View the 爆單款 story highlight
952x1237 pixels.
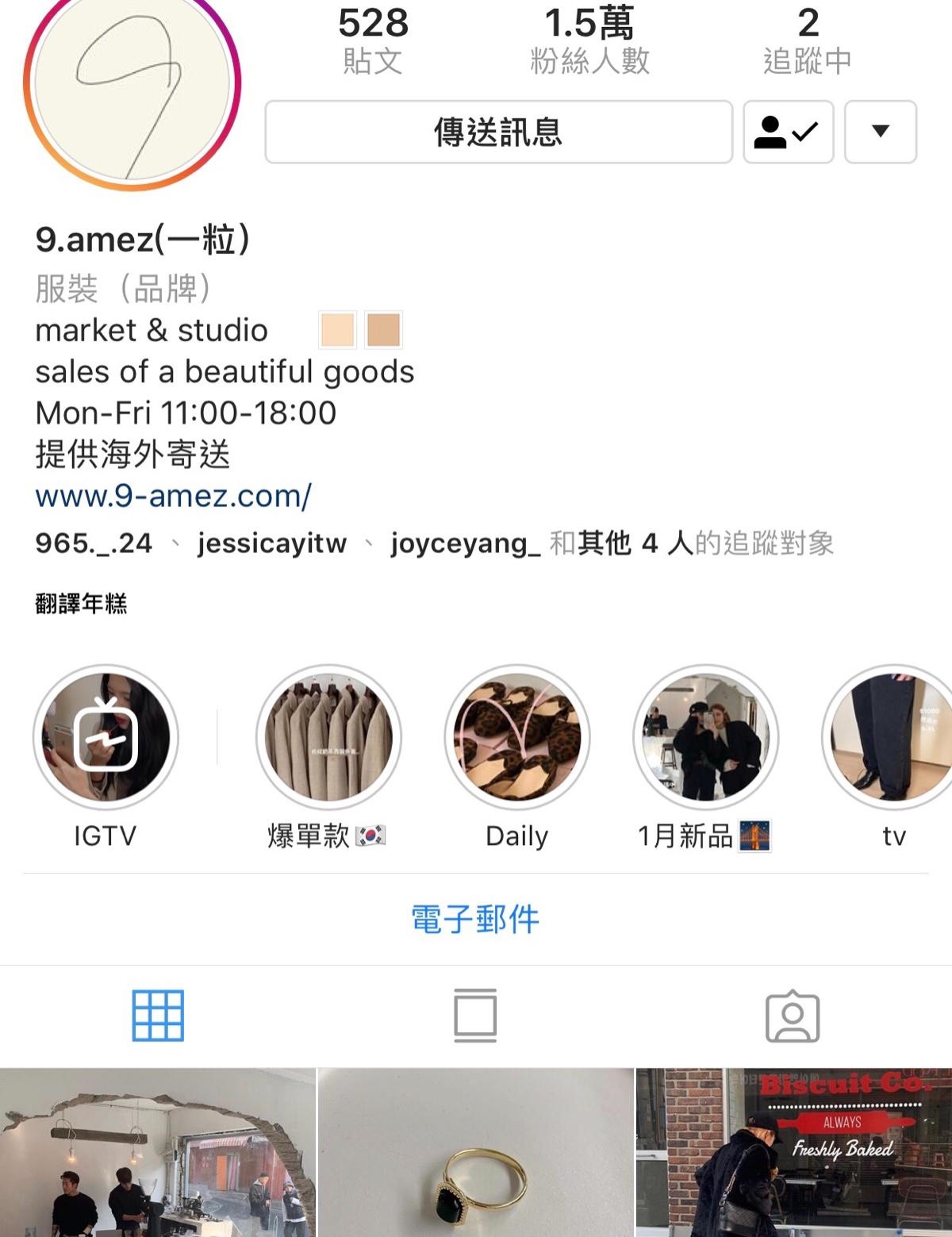click(328, 738)
